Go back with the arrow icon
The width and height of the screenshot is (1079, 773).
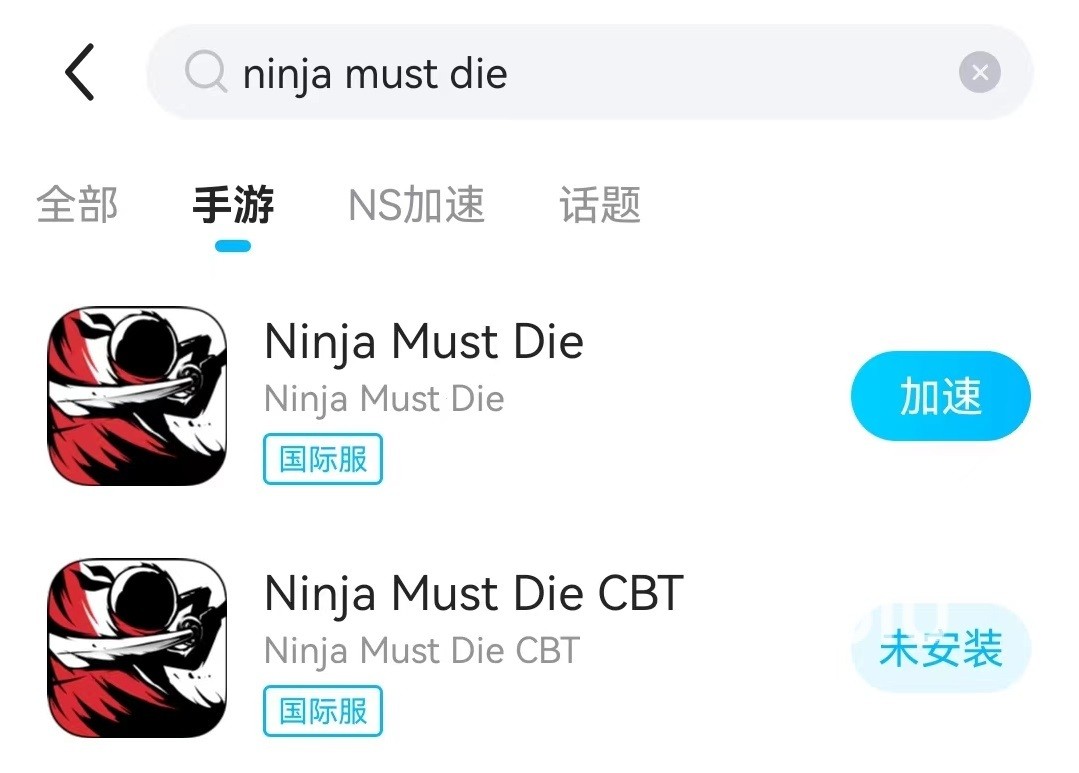pyautogui.click(x=80, y=72)
